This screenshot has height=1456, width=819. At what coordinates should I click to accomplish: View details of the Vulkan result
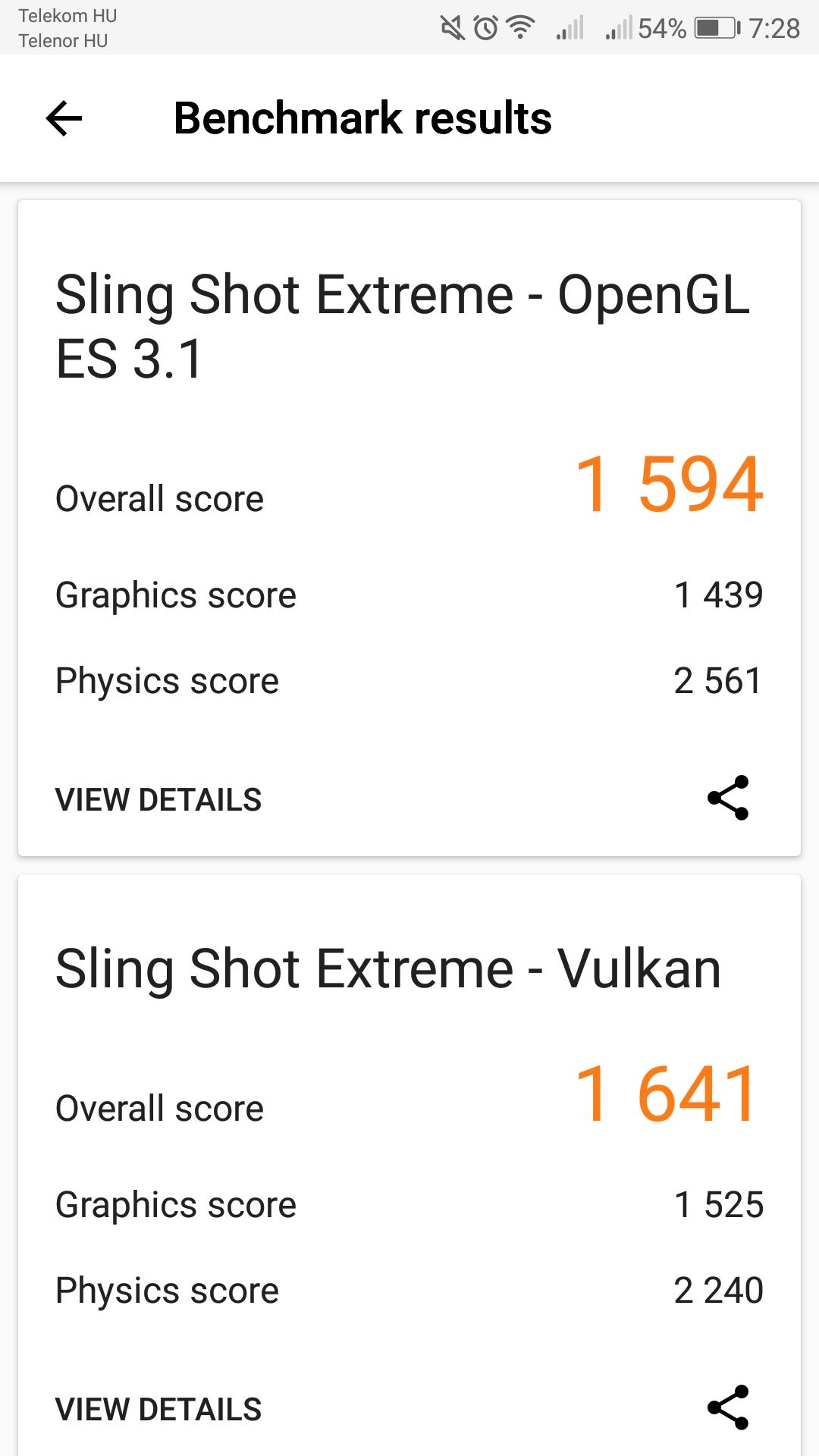pos(158,1409)
